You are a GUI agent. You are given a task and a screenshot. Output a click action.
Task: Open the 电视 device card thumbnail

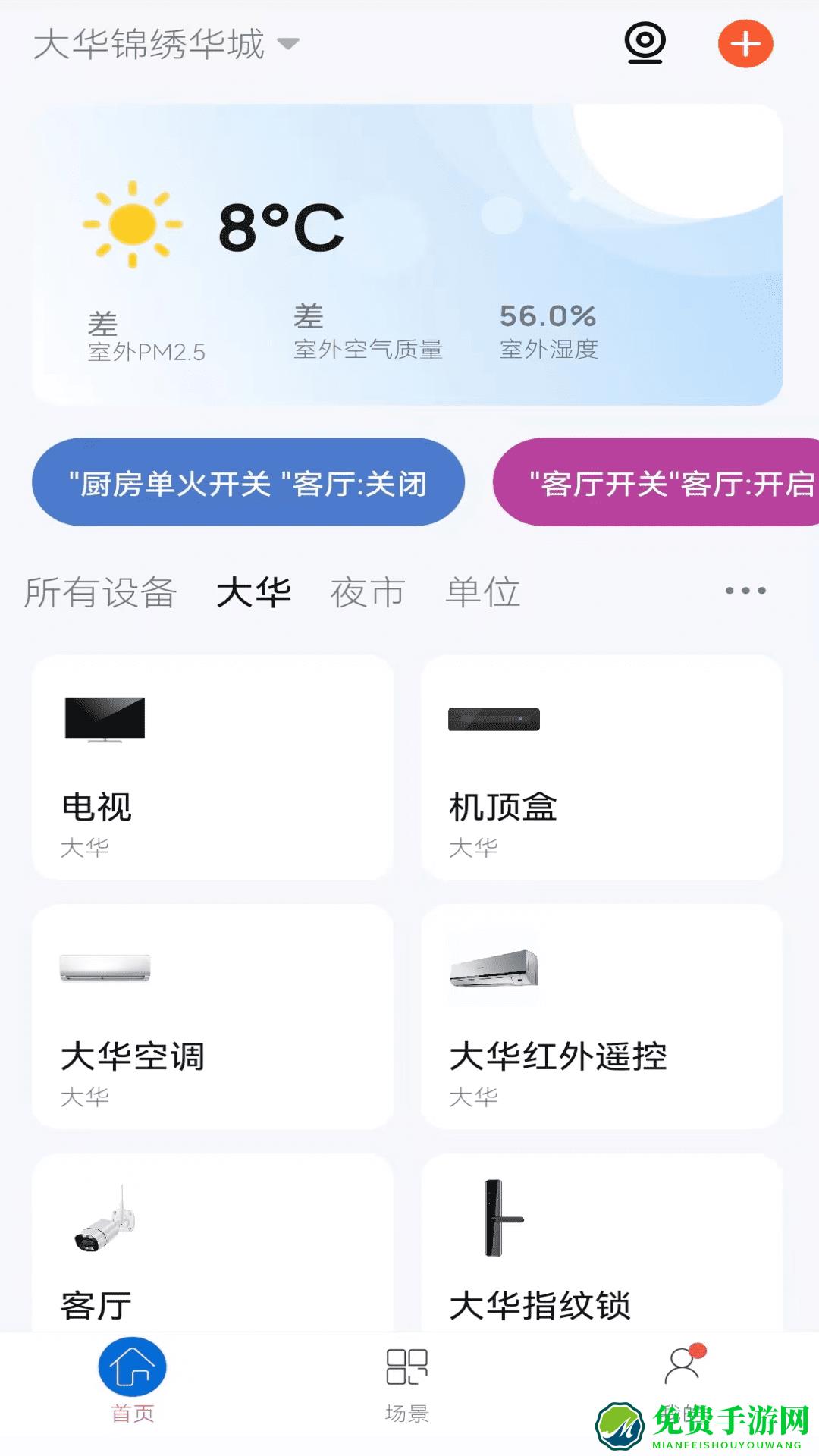[104, 722]
